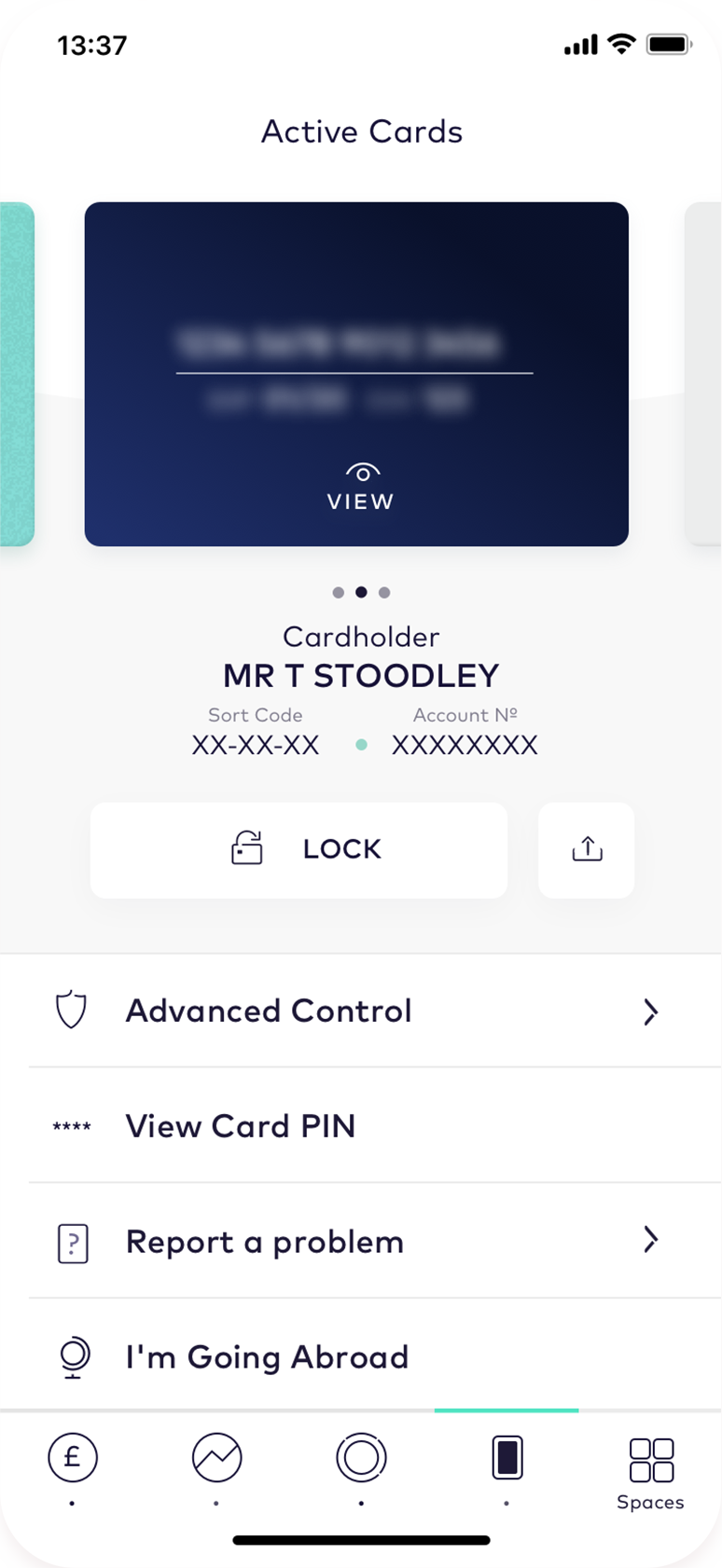Open the spending graph tab
The image size is (722, 1568).
pos(217,1458)
